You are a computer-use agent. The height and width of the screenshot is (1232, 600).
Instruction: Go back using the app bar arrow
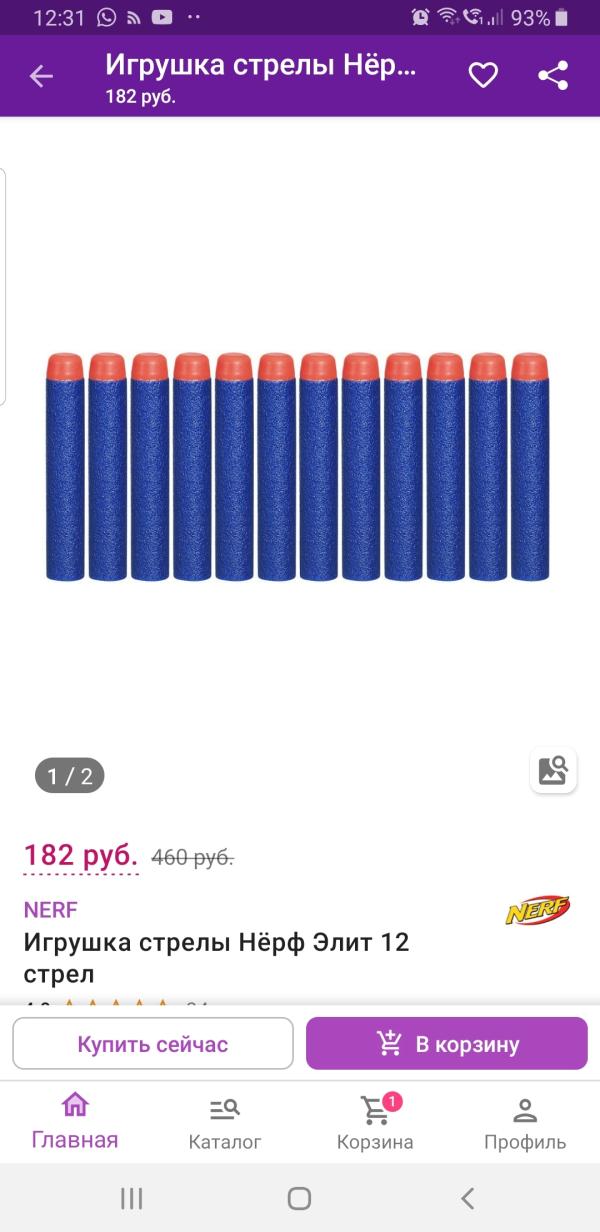pyautogui.click(x=41, y=76)
